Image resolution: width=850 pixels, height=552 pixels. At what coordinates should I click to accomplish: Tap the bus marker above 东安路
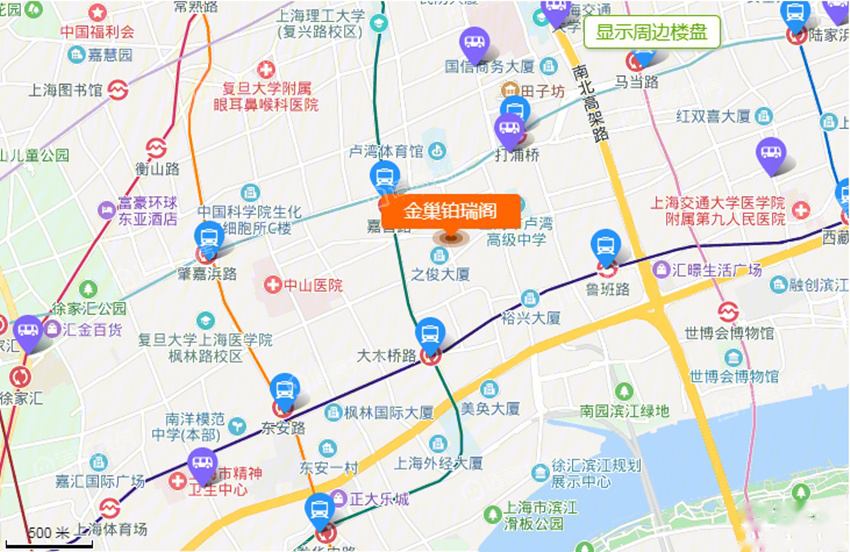point(284,389)
